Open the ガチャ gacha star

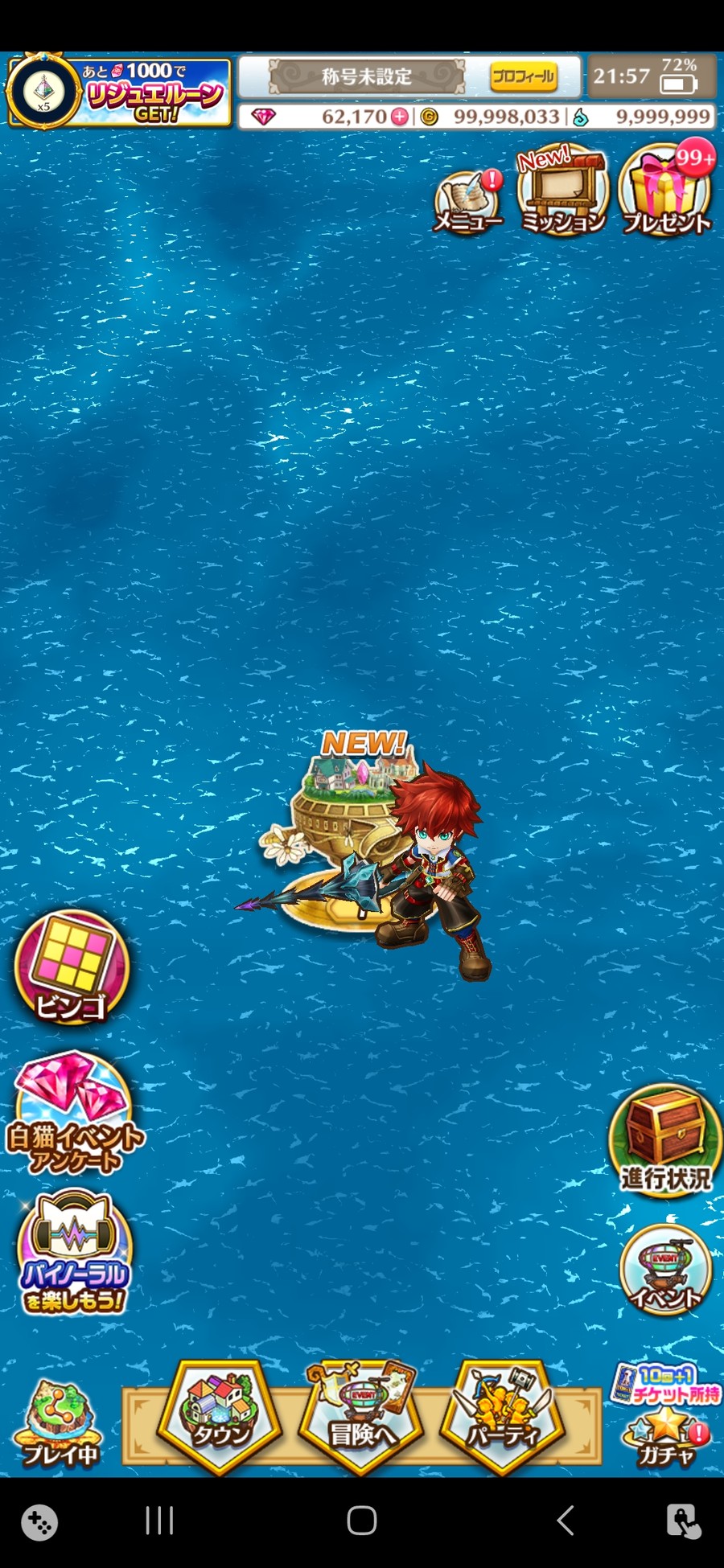pos(666,1438)
